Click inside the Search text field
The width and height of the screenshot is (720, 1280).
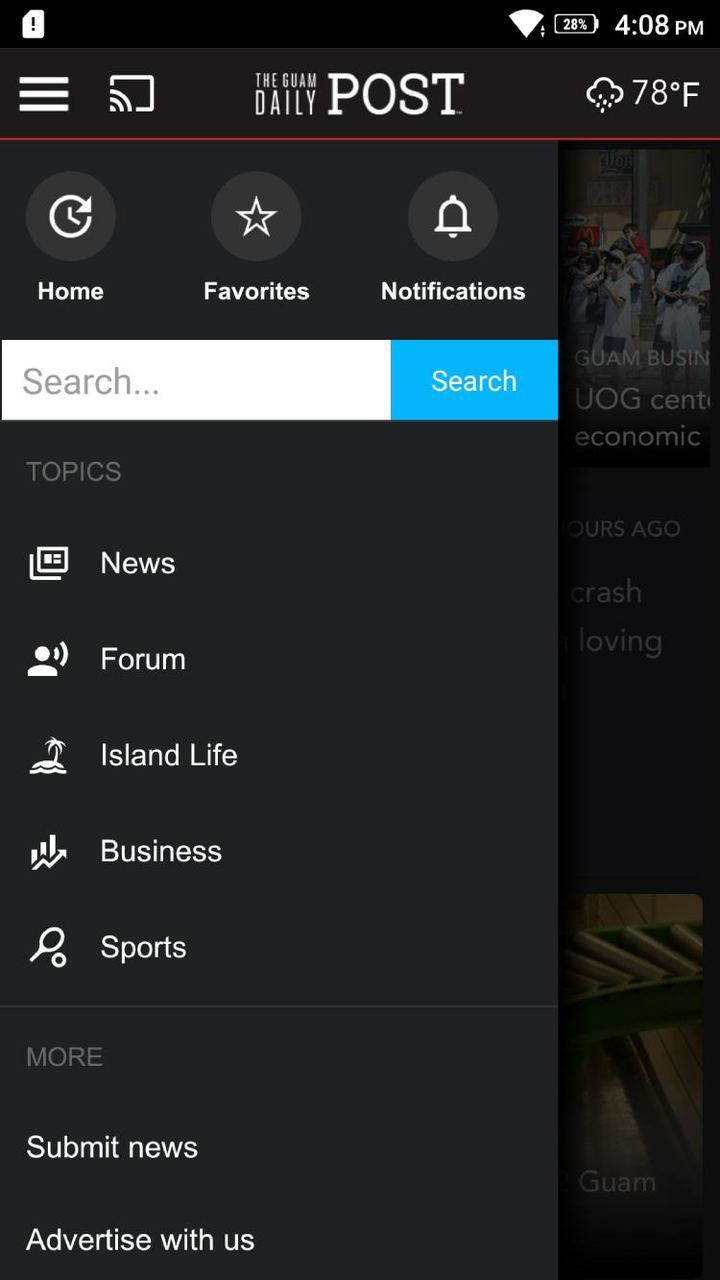tap(195, 380)
